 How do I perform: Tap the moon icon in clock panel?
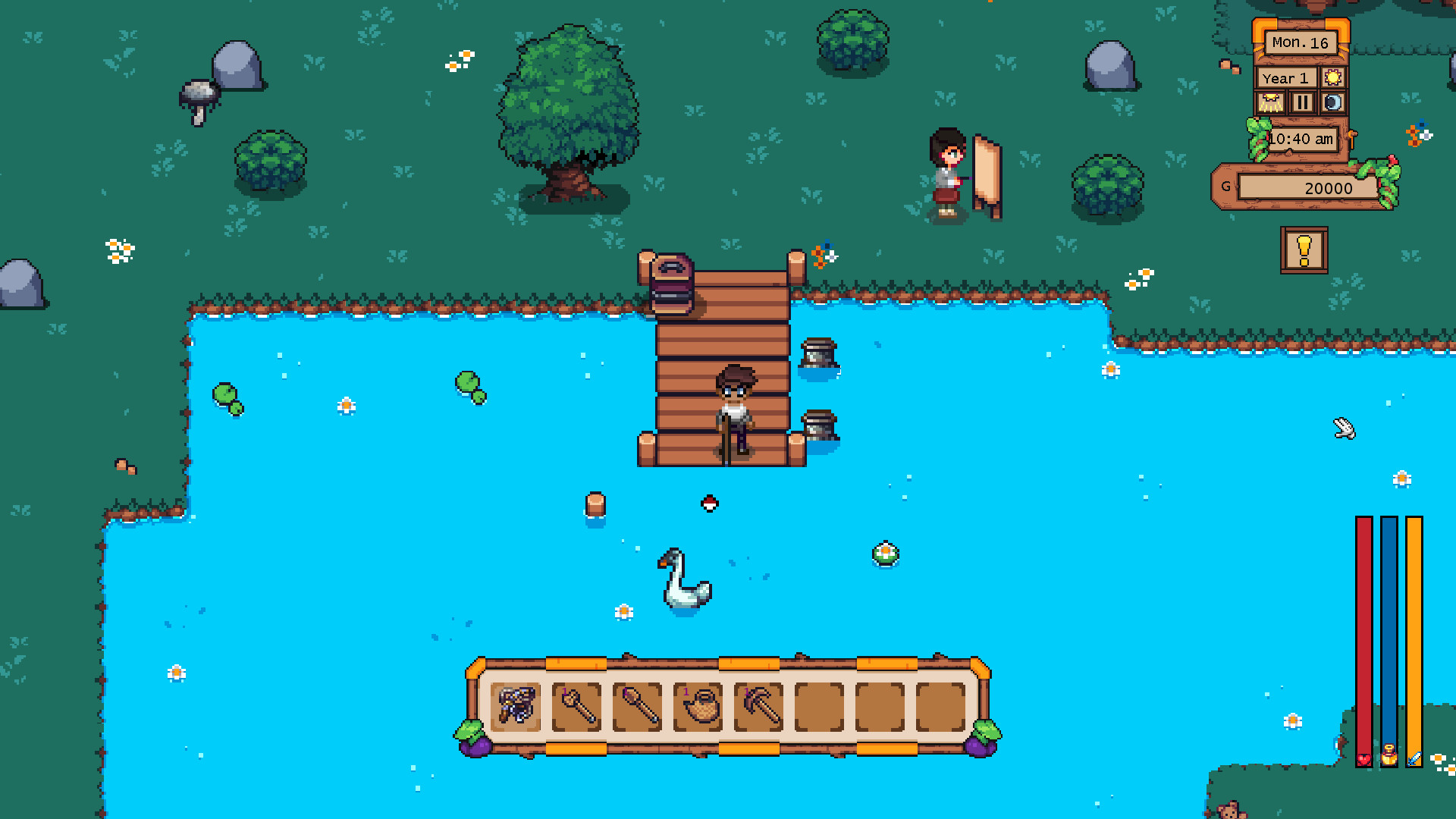click(1333, 102)
